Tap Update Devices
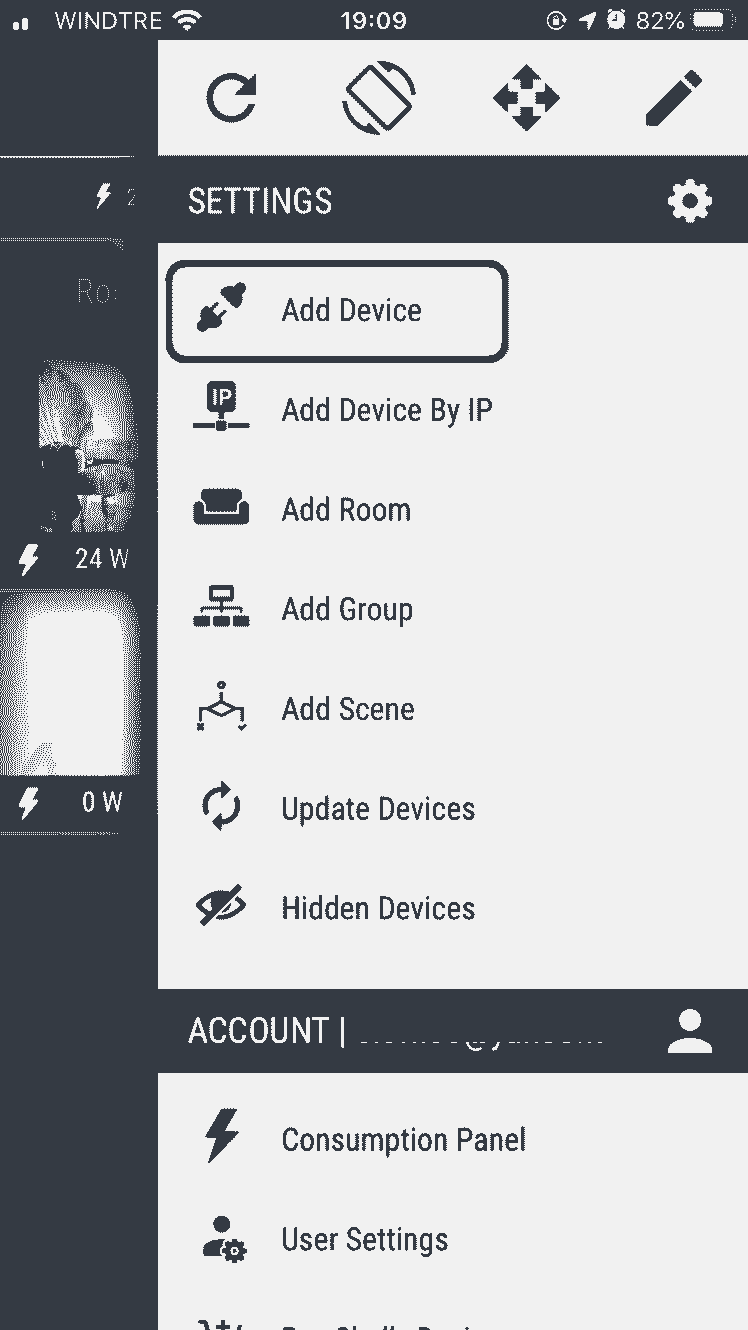Image resolution: width=748 pixels, height=1330 pixels. point(377,809)
